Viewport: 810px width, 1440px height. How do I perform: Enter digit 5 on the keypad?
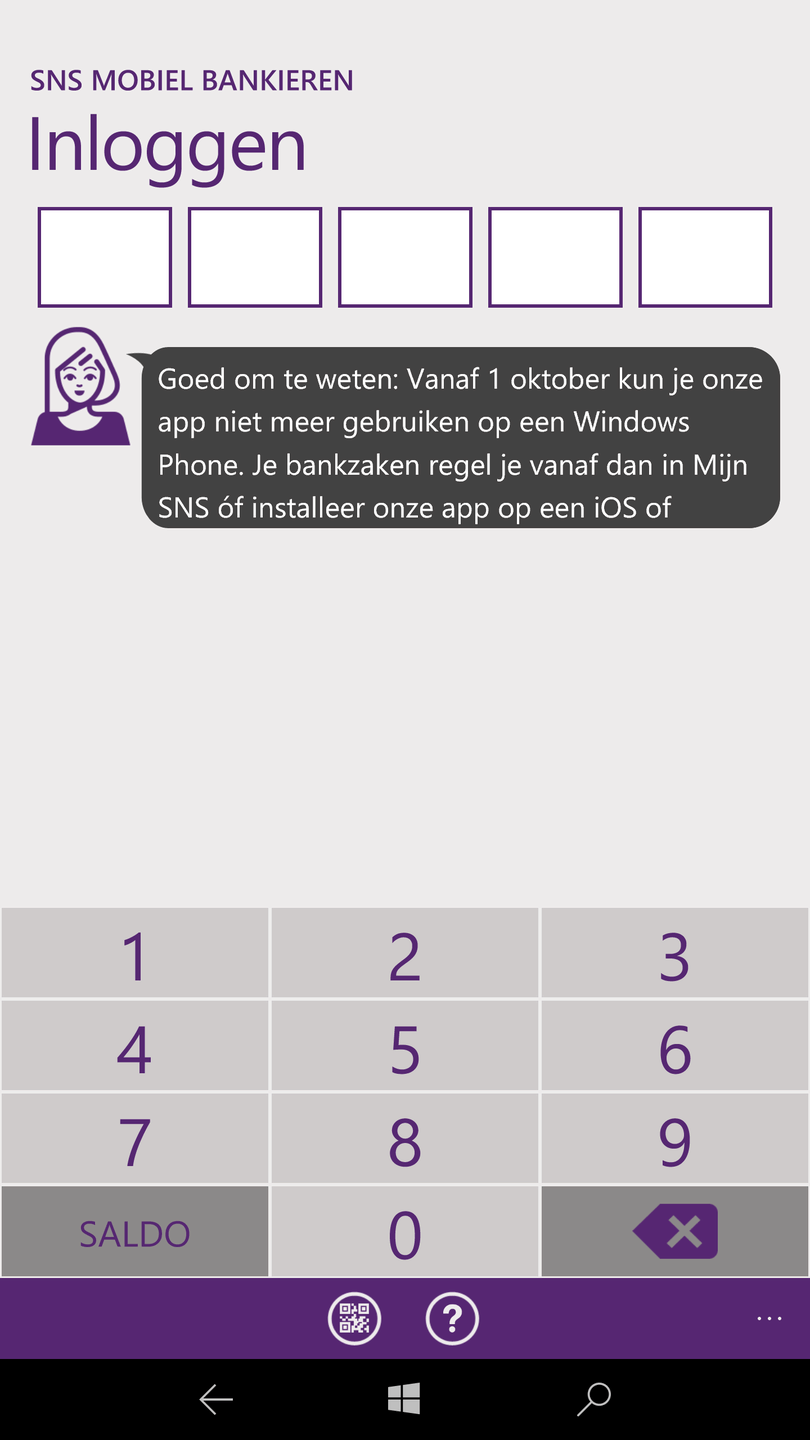point(404,1047)
